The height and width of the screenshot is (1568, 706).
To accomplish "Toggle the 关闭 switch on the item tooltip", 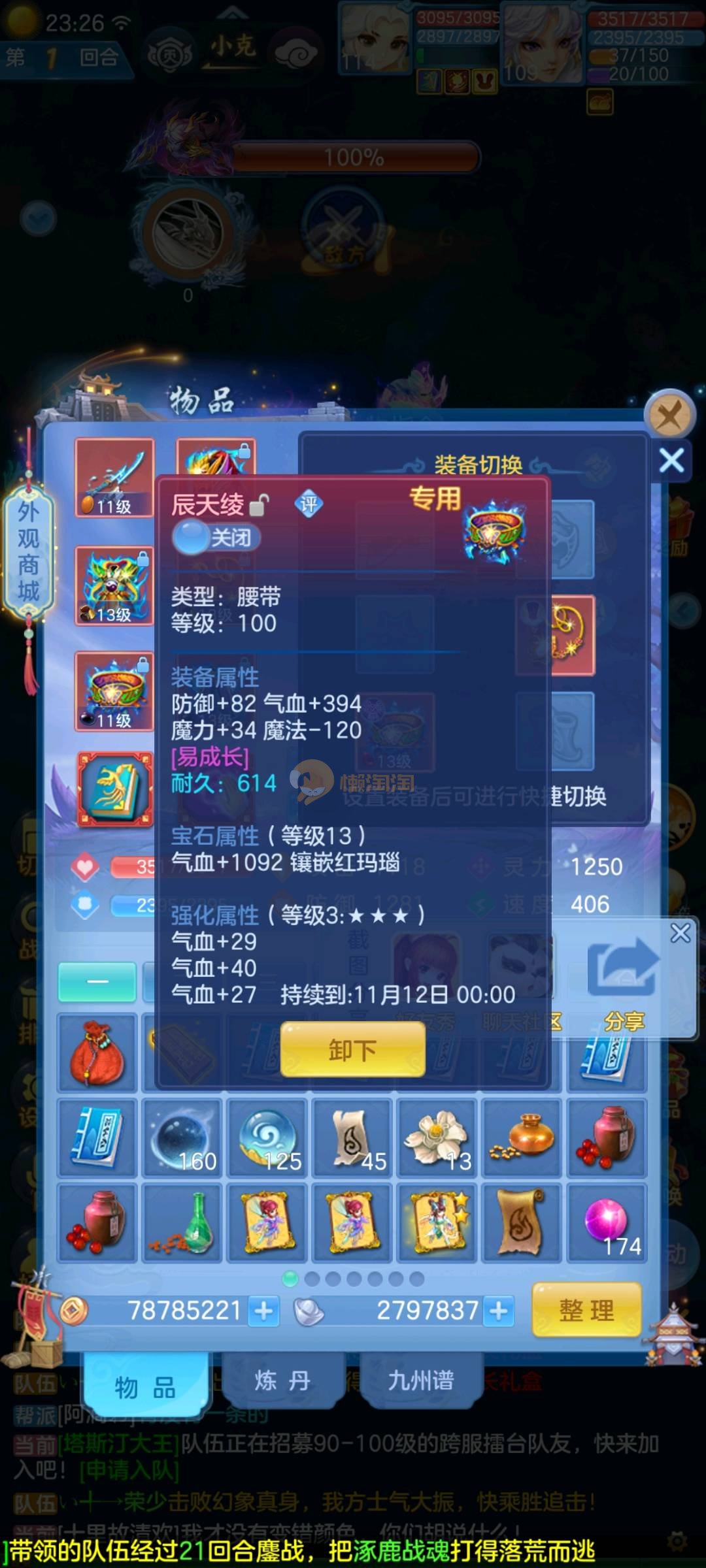I will [216, 538].
